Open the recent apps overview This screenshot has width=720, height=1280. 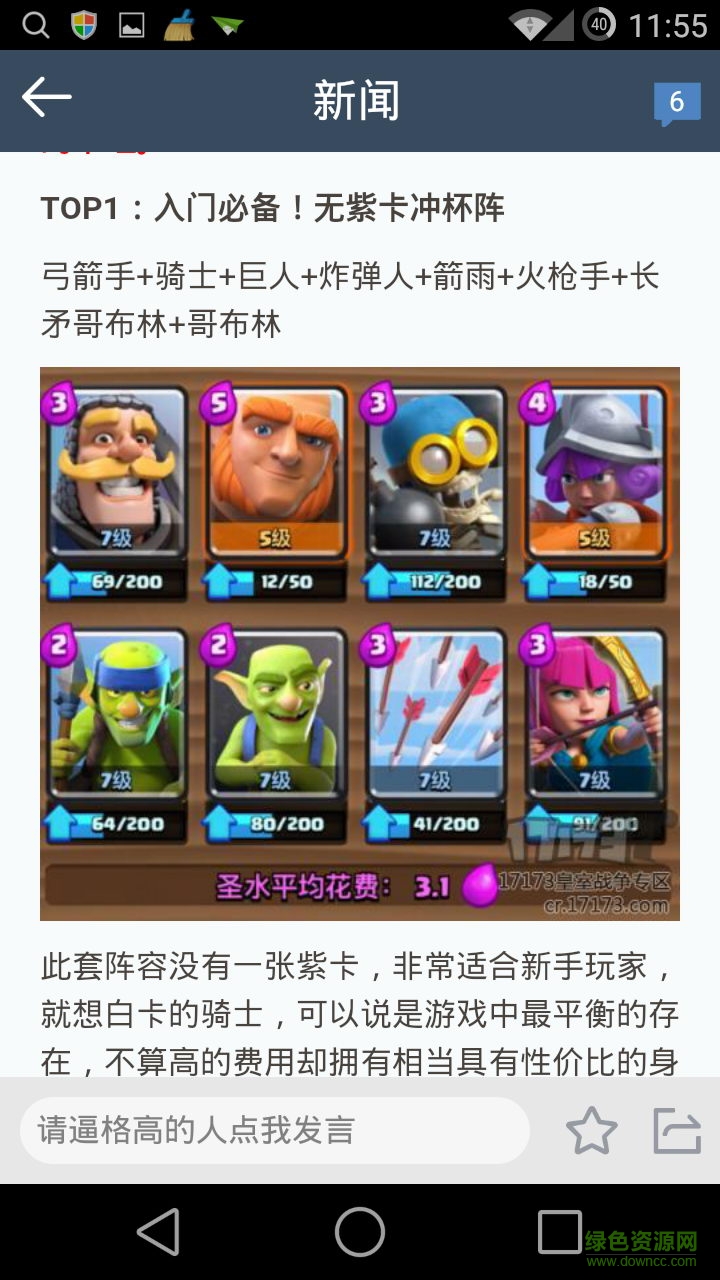click(559, 1231)
